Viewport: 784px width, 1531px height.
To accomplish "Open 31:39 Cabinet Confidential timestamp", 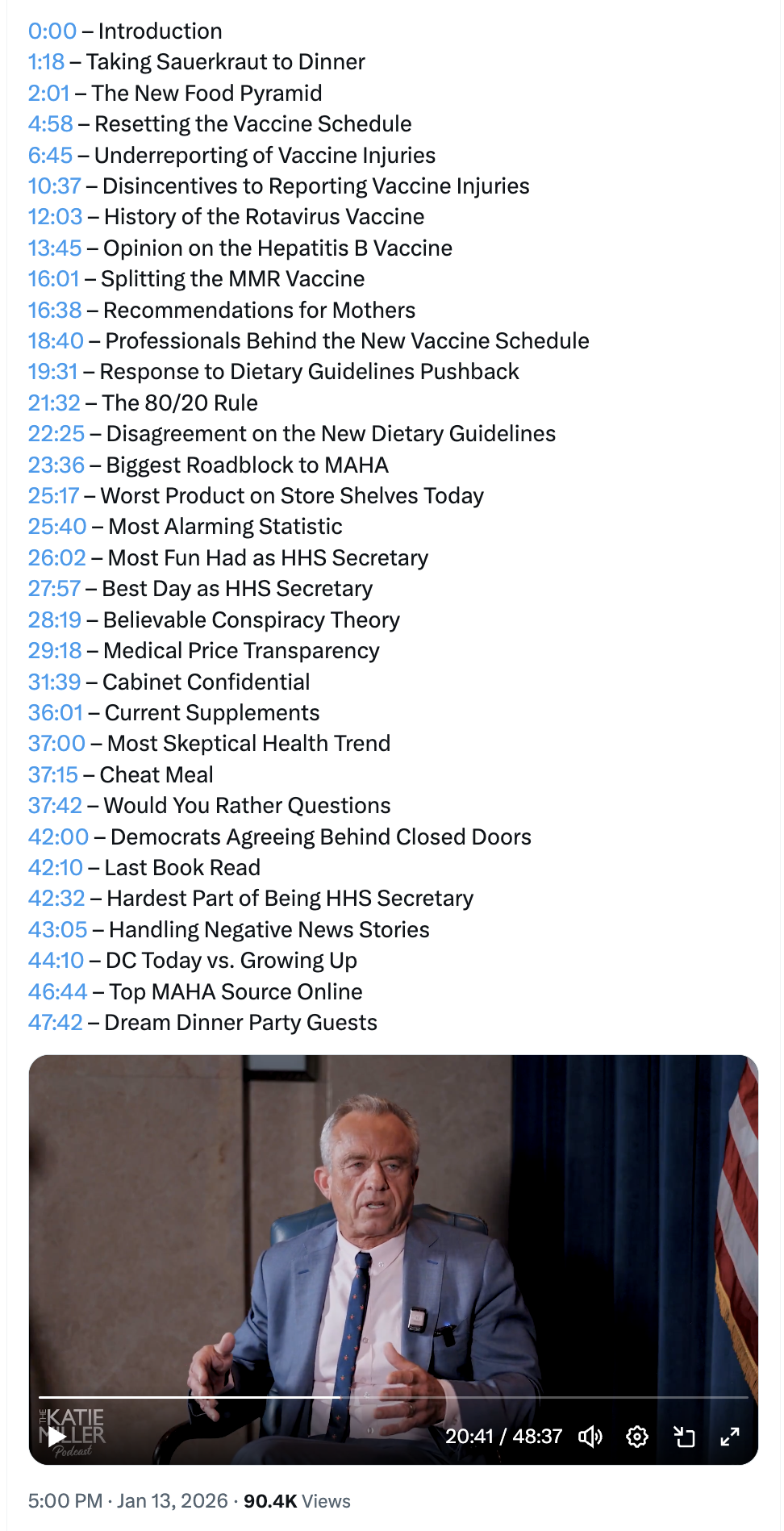I will tap(54, 682).
